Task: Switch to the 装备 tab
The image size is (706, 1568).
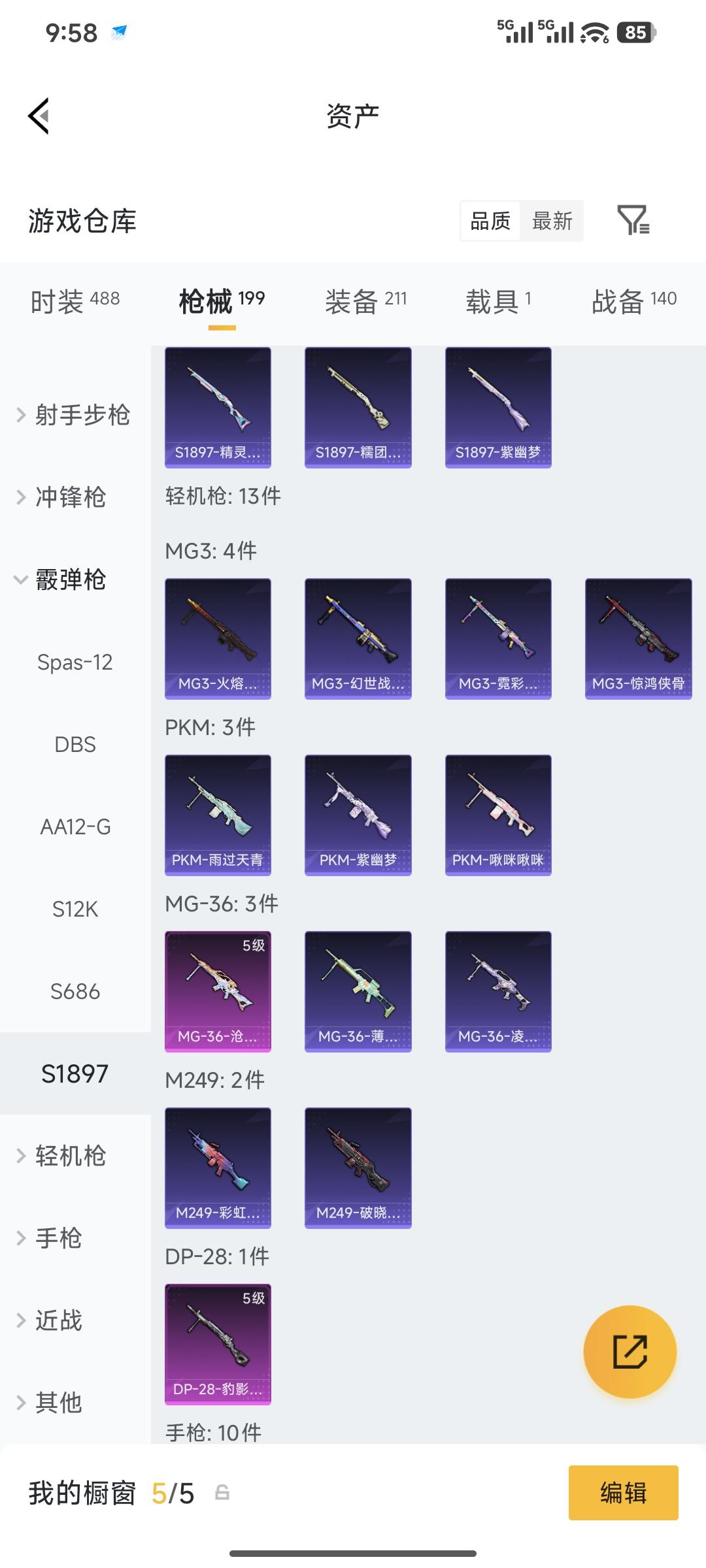Action: [365, 301]
